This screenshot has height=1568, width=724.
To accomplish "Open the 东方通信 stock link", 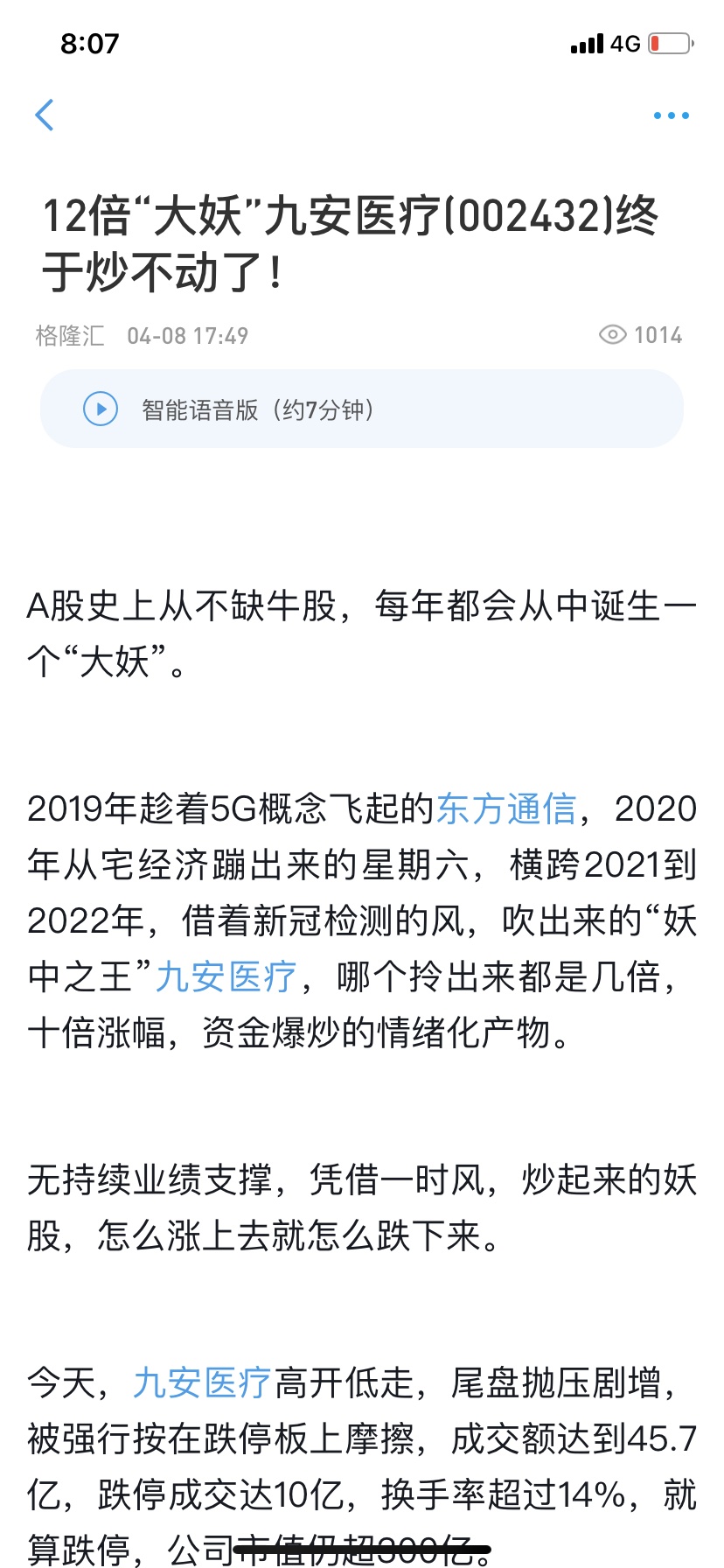I will 506,808.
